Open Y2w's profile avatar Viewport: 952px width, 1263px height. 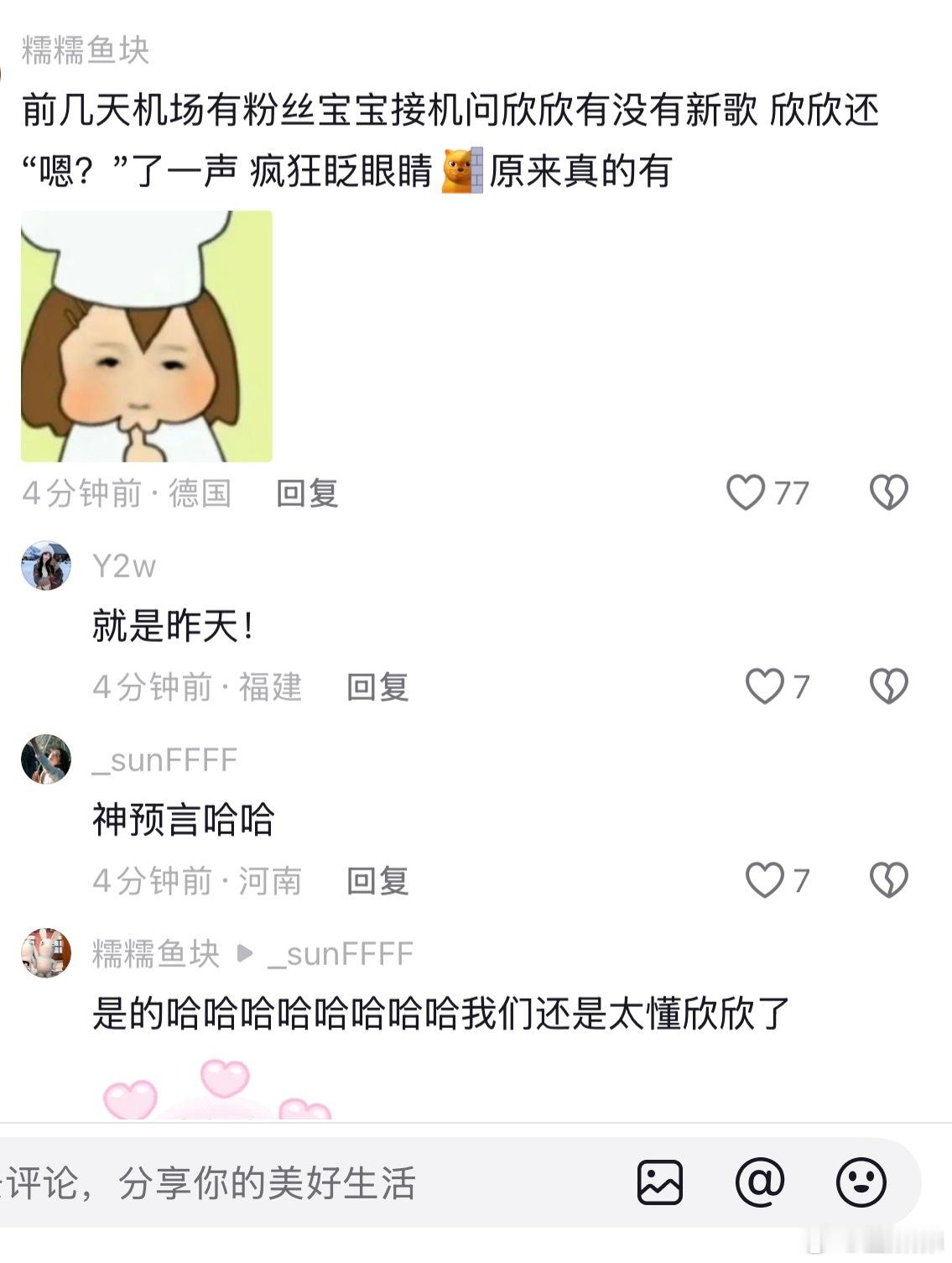pos(46,566)
